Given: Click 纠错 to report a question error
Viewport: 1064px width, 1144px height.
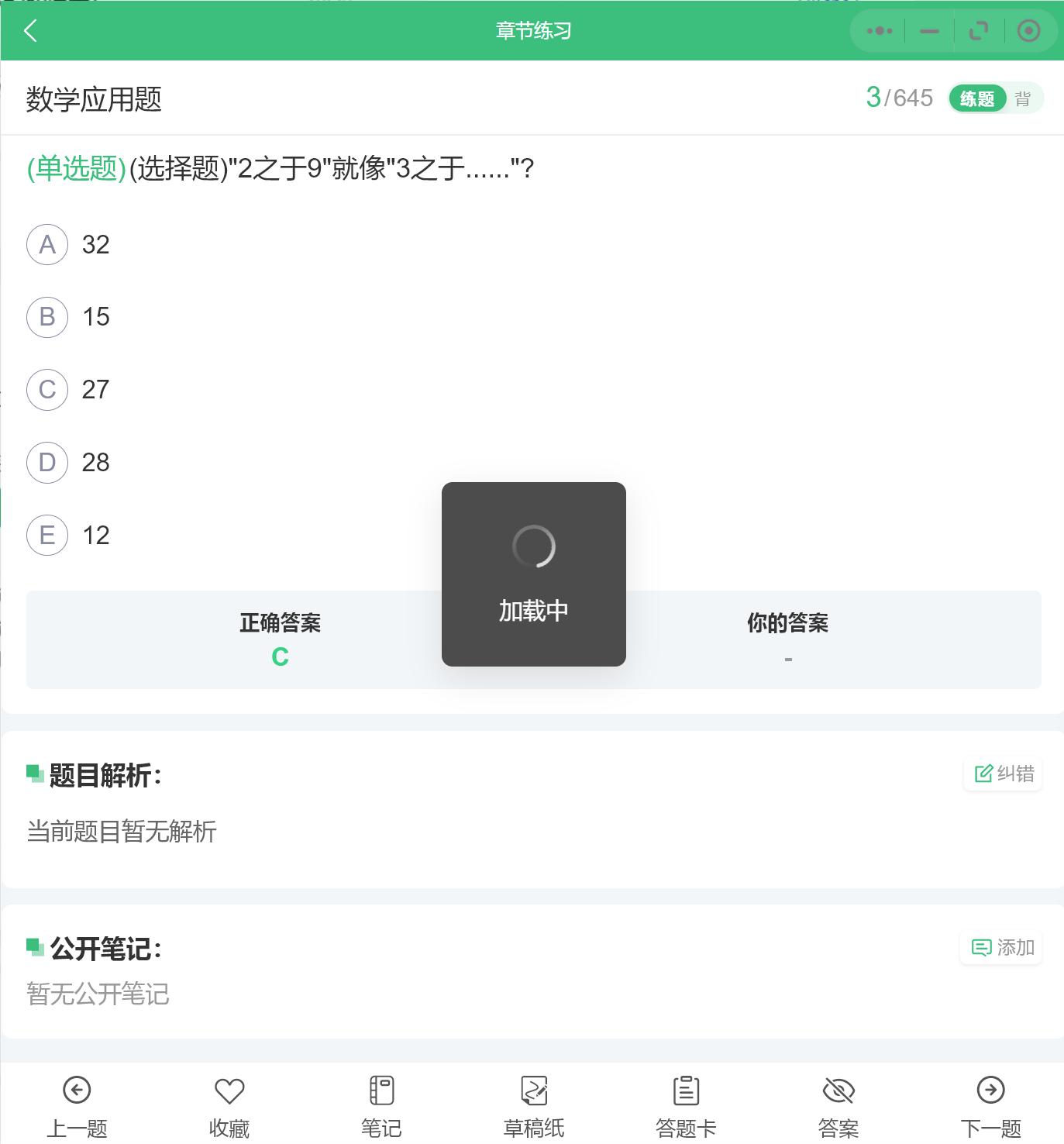Looking at the screenshot, I should pyautogui.click(x=1002, y=773).
